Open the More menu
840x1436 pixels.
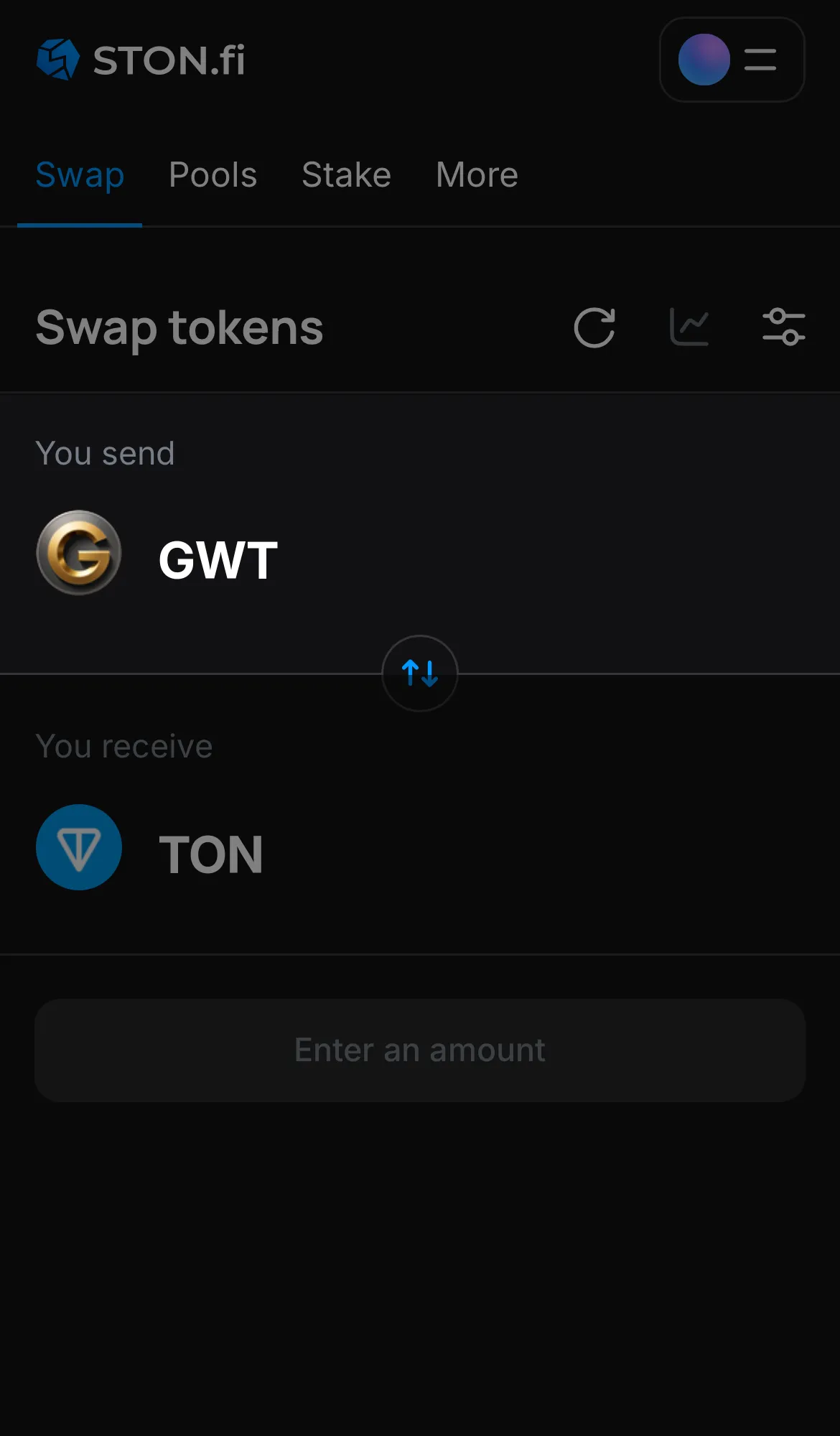point(476,174)
